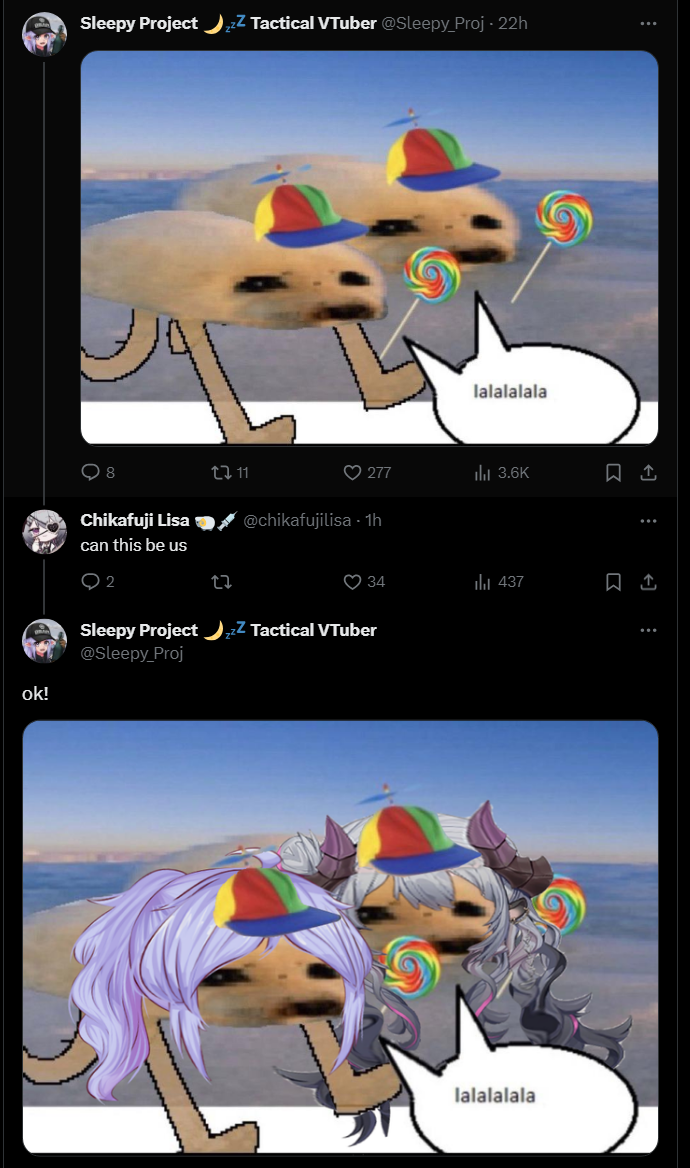Open overflow menu on the "ok!" tweet

[648, 630]
